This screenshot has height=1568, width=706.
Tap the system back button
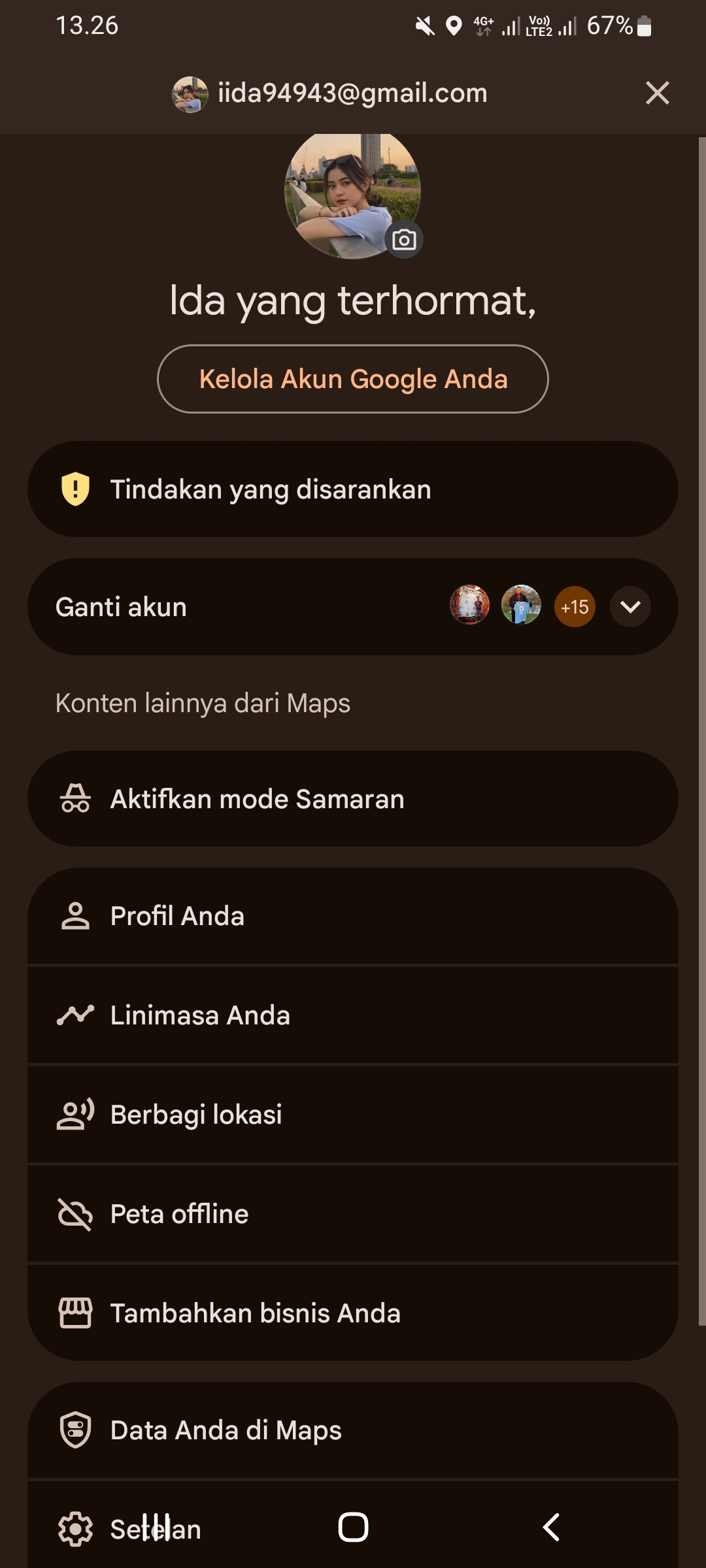coord(551,1527)
